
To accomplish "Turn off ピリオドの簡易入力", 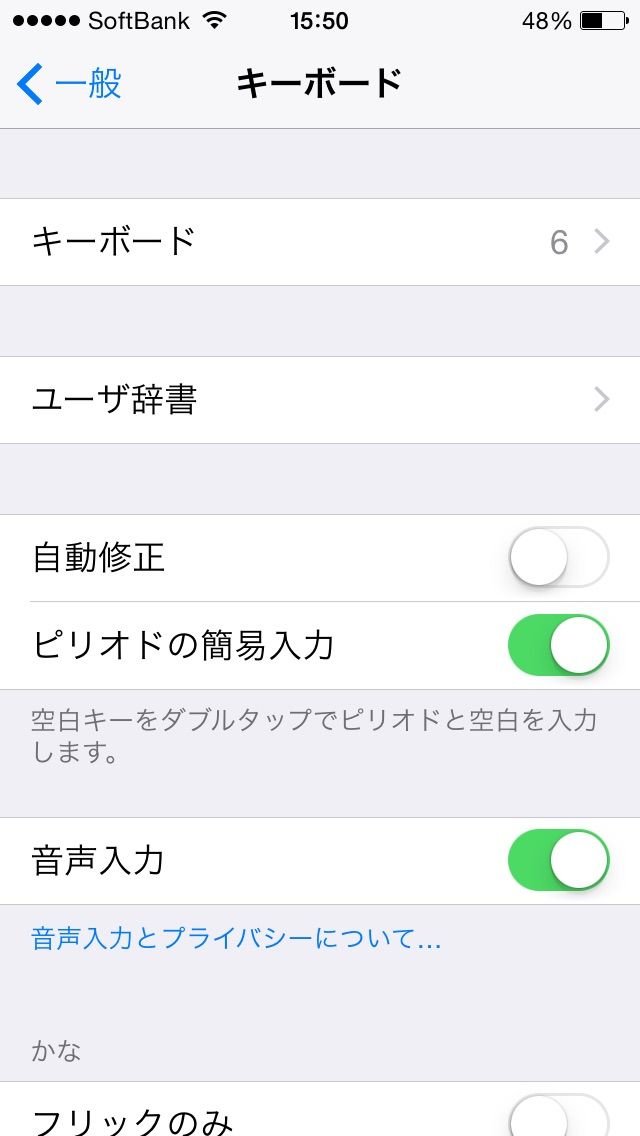I will [558, 645].
